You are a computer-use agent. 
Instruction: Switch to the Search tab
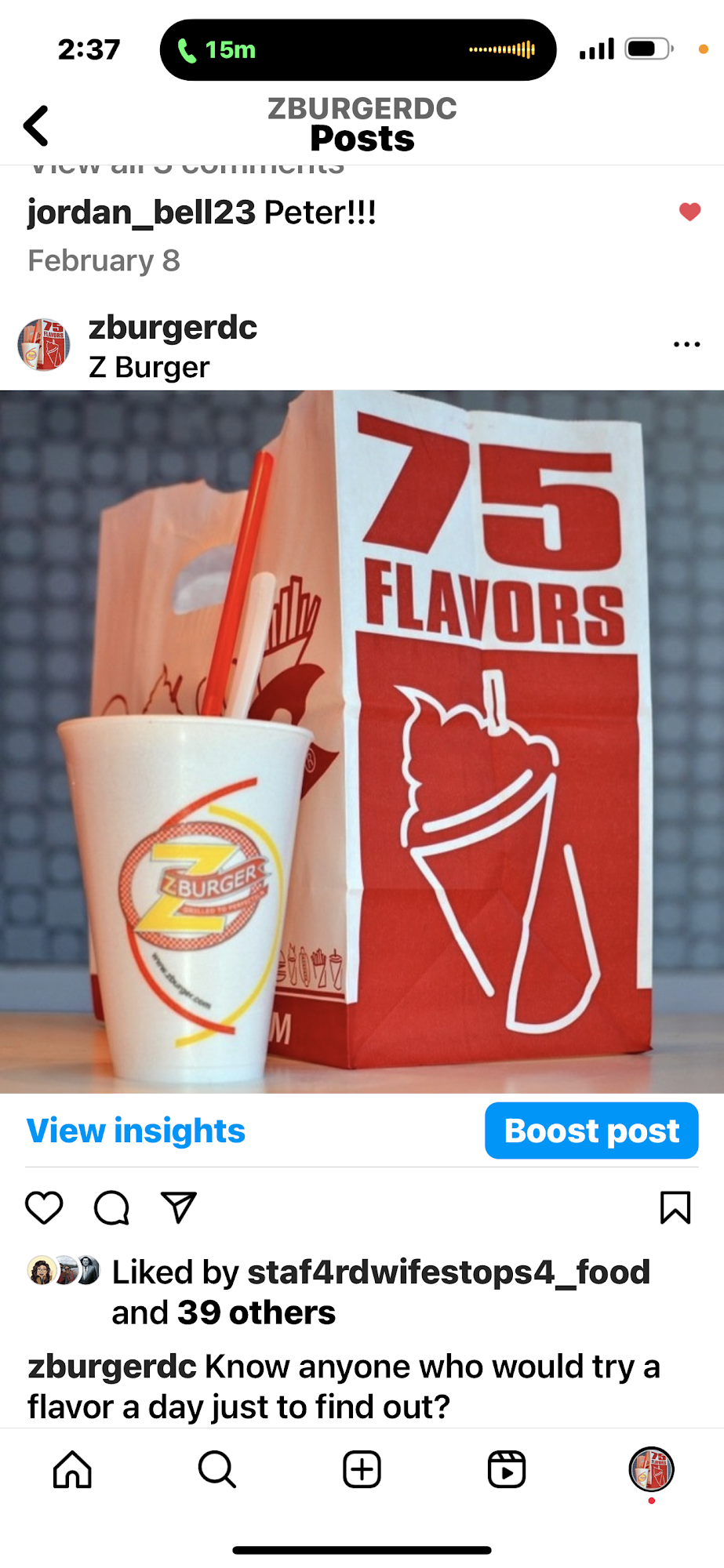click(216, 1469)
